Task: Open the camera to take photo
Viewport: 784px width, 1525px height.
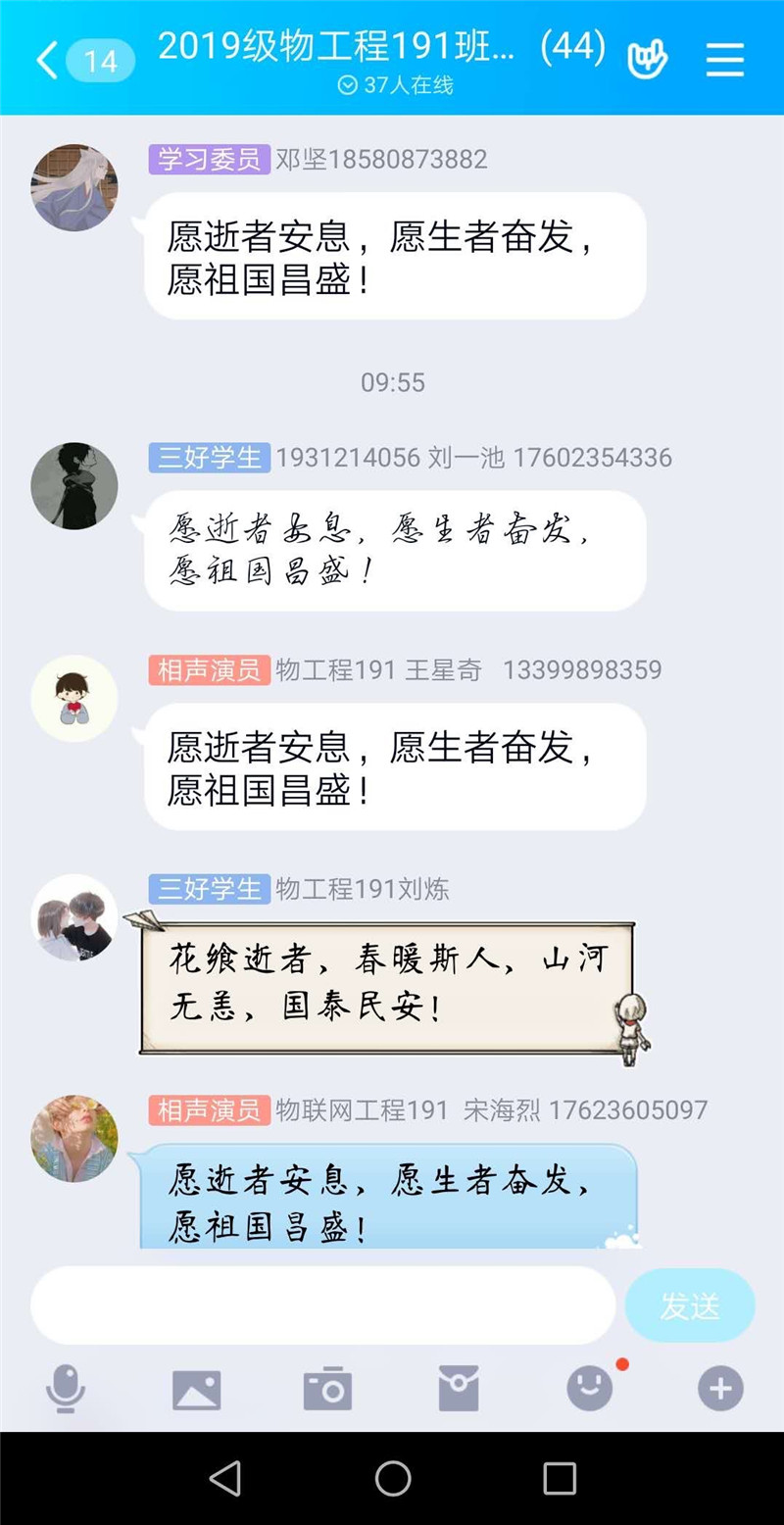Action: pos(327,1389)
